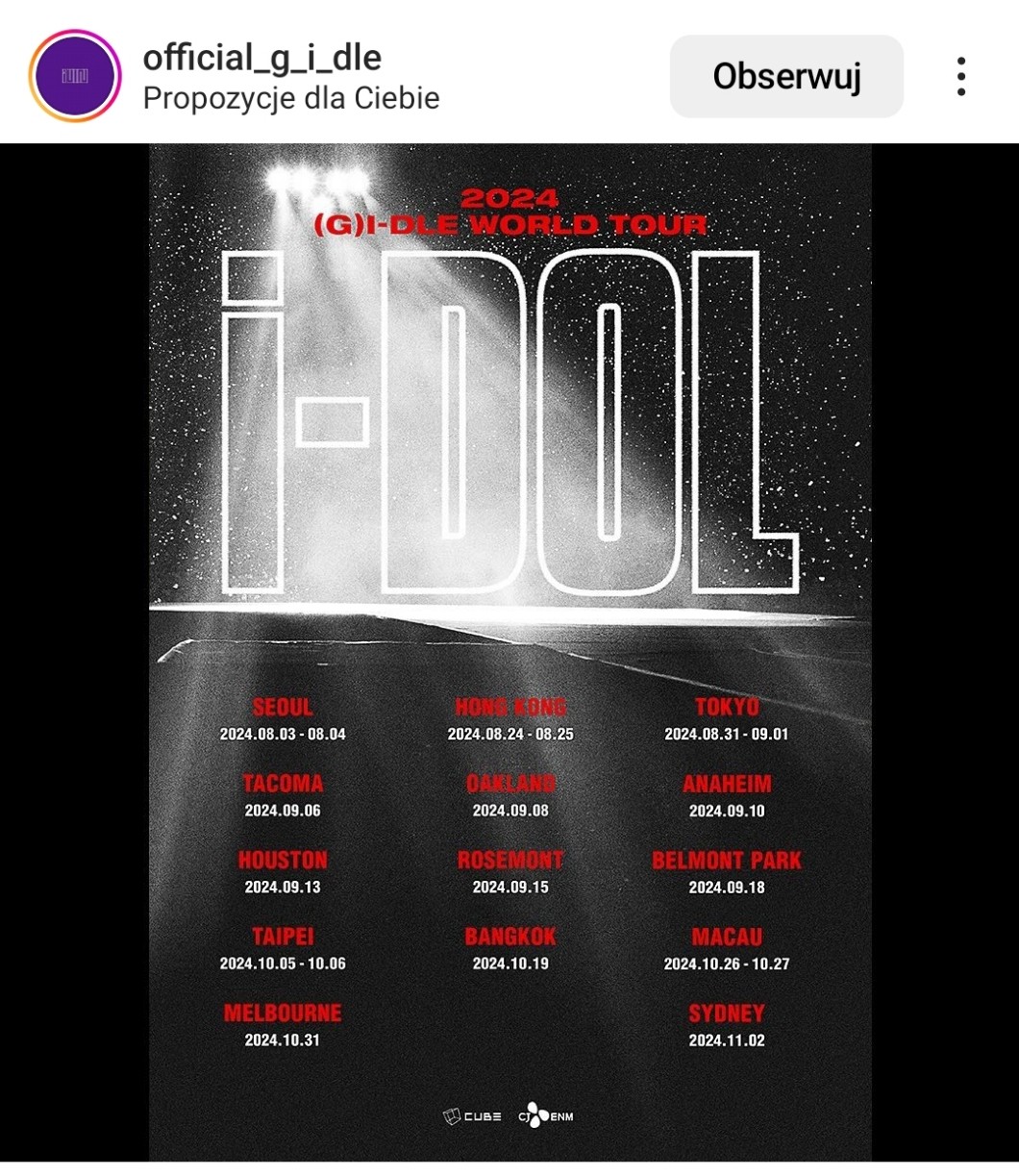The width and height of the screenshot is (1019, 1176).
Task: Open the official_g_i_dle username link
Action: click(261, 58)
